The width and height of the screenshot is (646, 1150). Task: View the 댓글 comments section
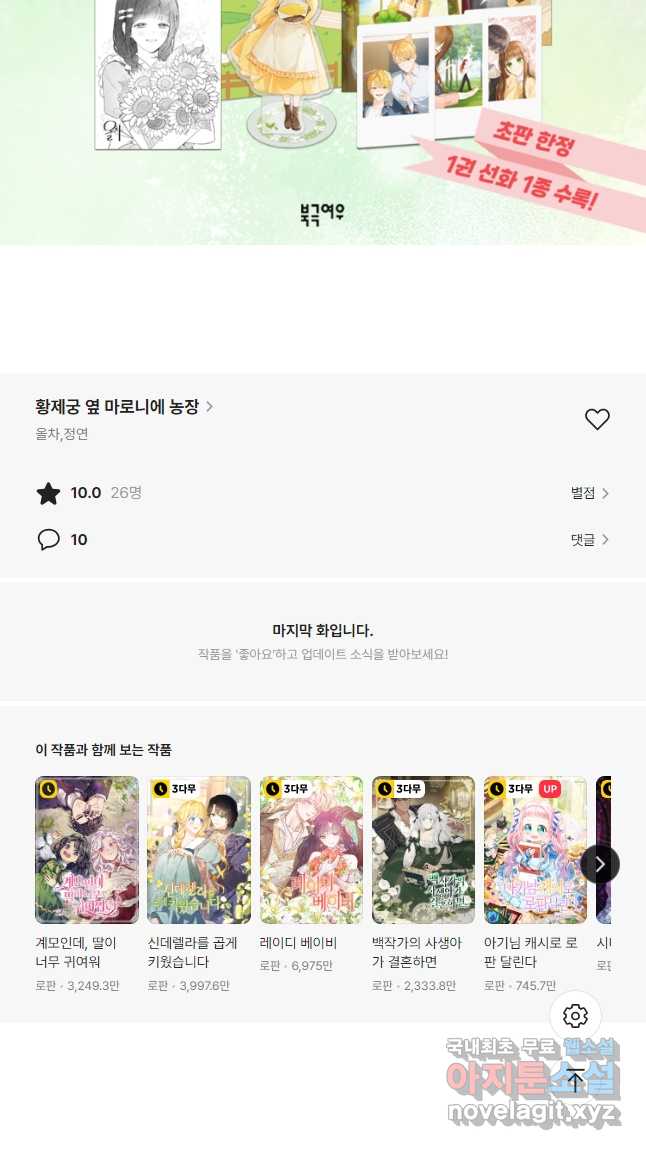coord(590,539)
